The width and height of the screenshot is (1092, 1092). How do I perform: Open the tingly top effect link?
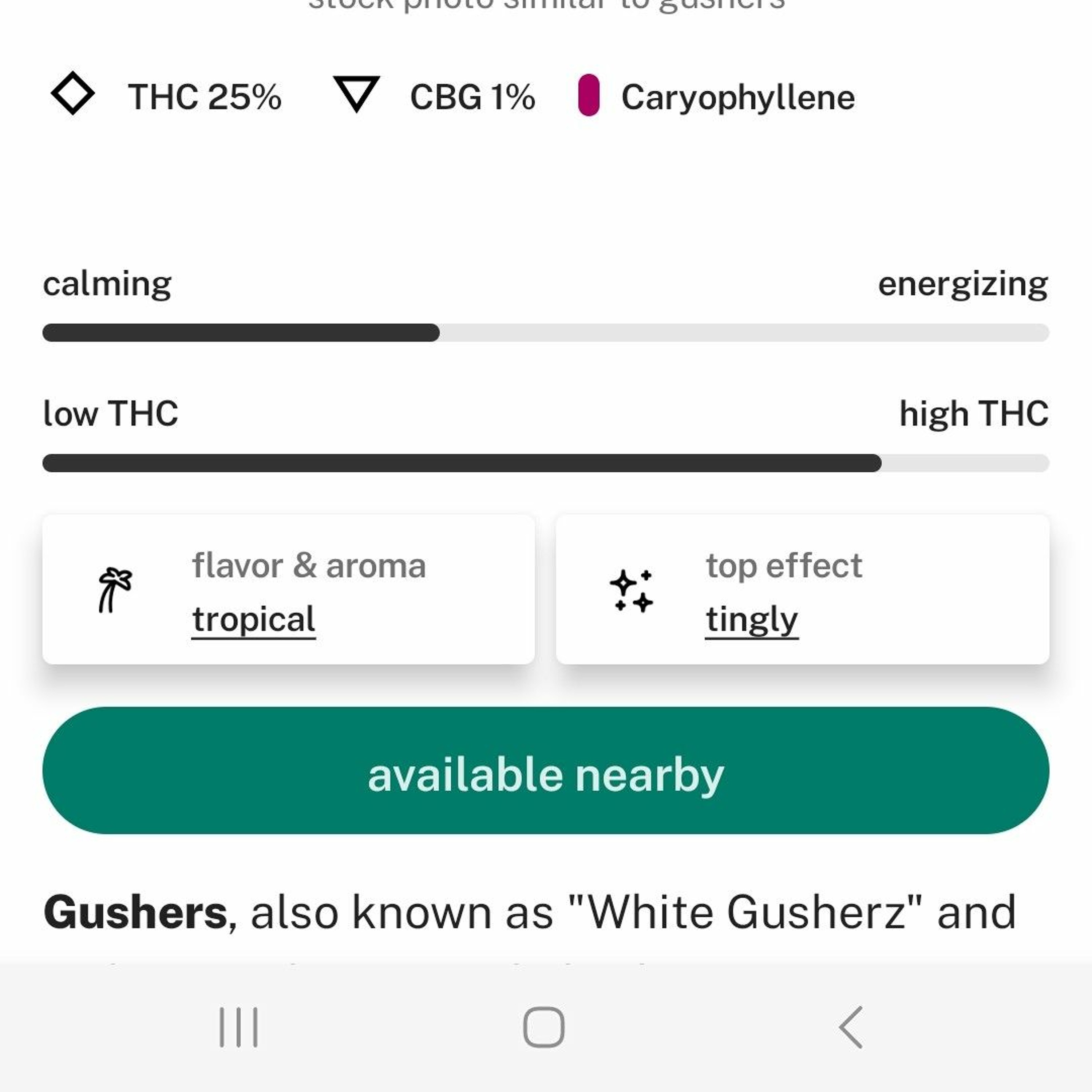751,620
